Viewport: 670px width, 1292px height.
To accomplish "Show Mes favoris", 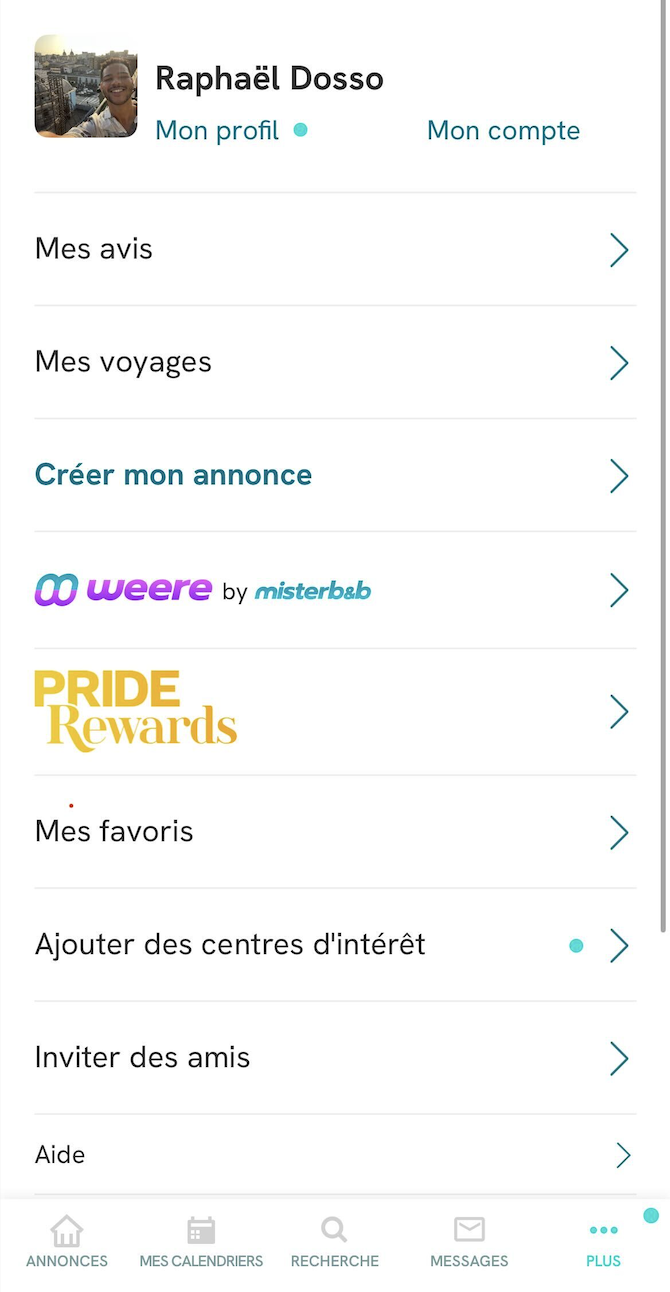I will [x=334, y=832].
